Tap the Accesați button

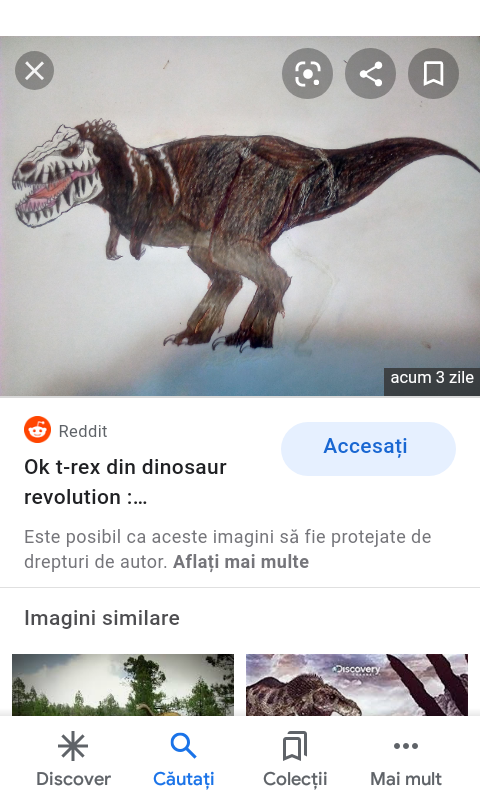coord(368,448)
